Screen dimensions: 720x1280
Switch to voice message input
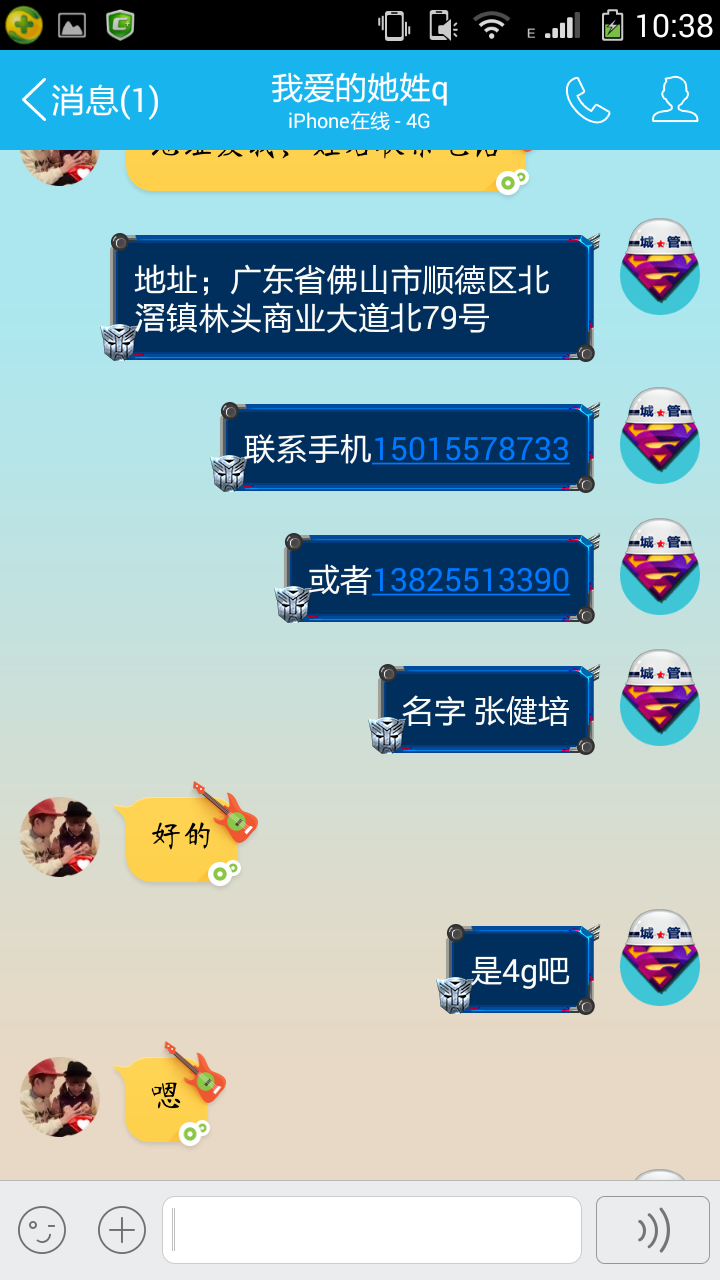click(x=653, y=1229)
